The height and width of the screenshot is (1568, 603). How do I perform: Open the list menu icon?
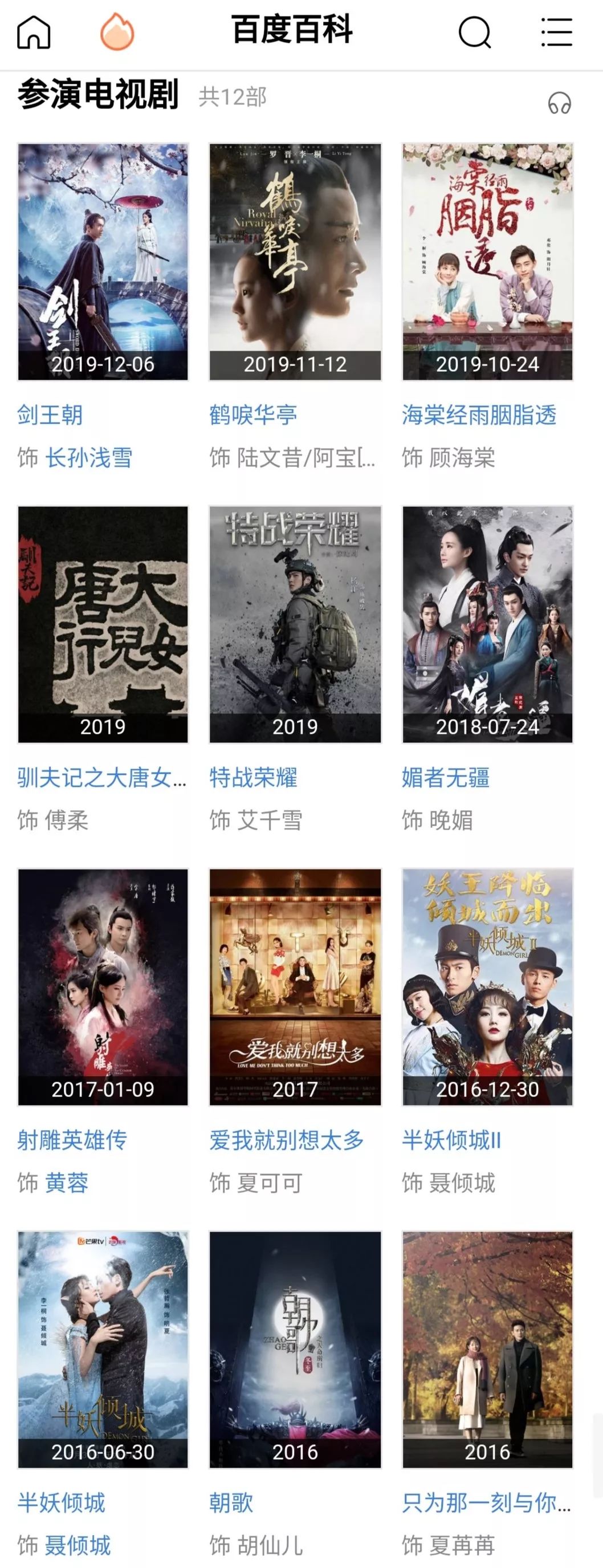pos(556,32)
